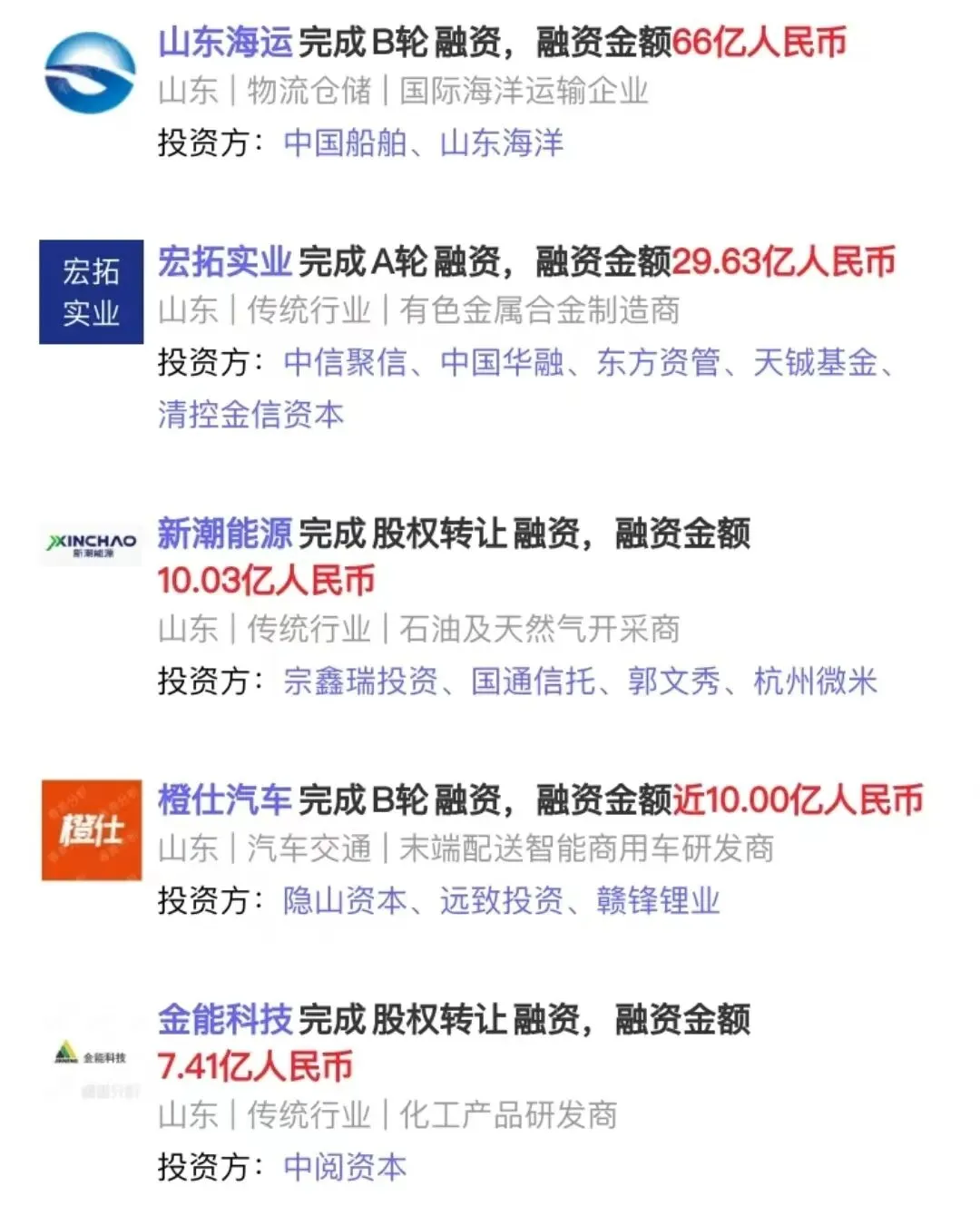The image size is (980, 1206).
Task: Open the 宏拓实业 company link
Action: [225, 262]
